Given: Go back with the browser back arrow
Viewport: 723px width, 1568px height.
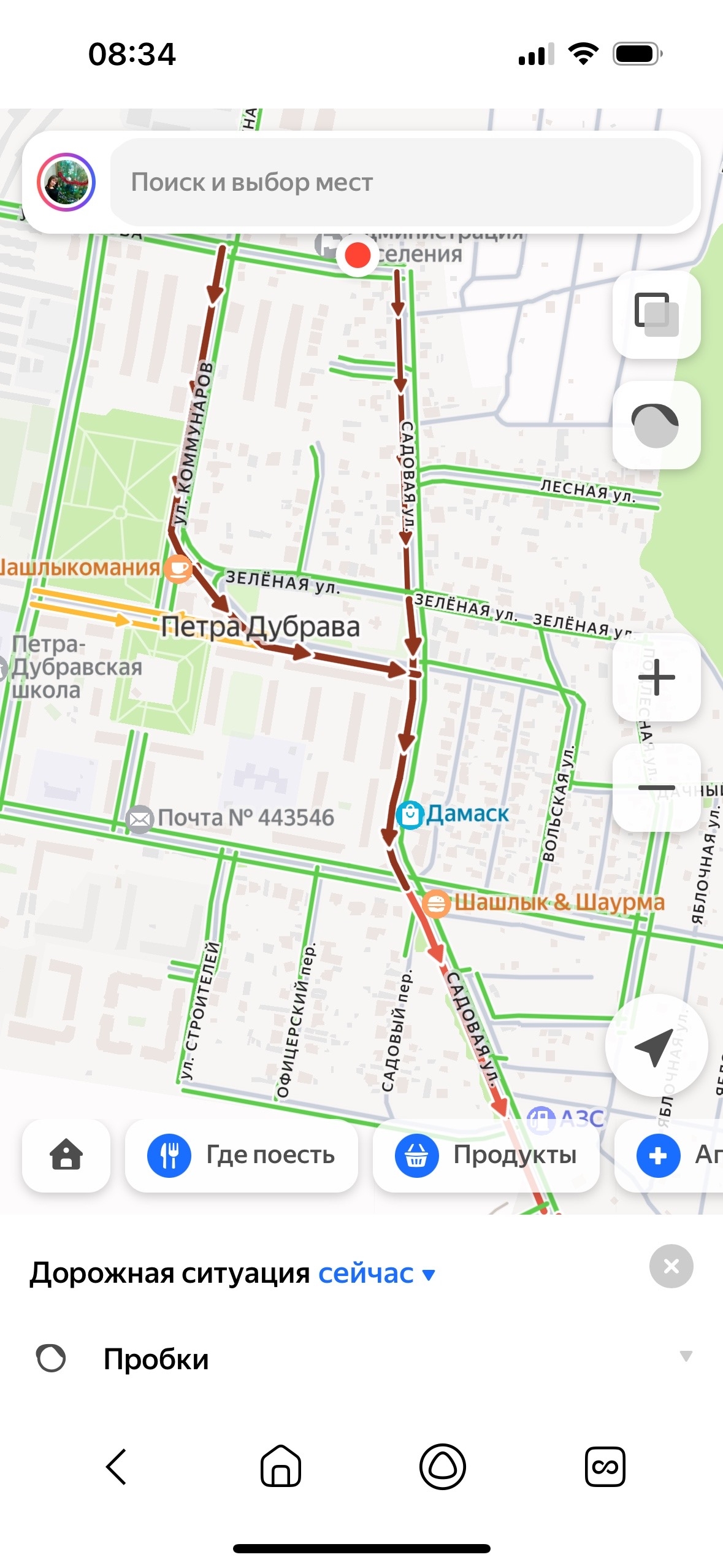Looking at the screenshot, I should pyautogui.click(x=117, y=1466).
